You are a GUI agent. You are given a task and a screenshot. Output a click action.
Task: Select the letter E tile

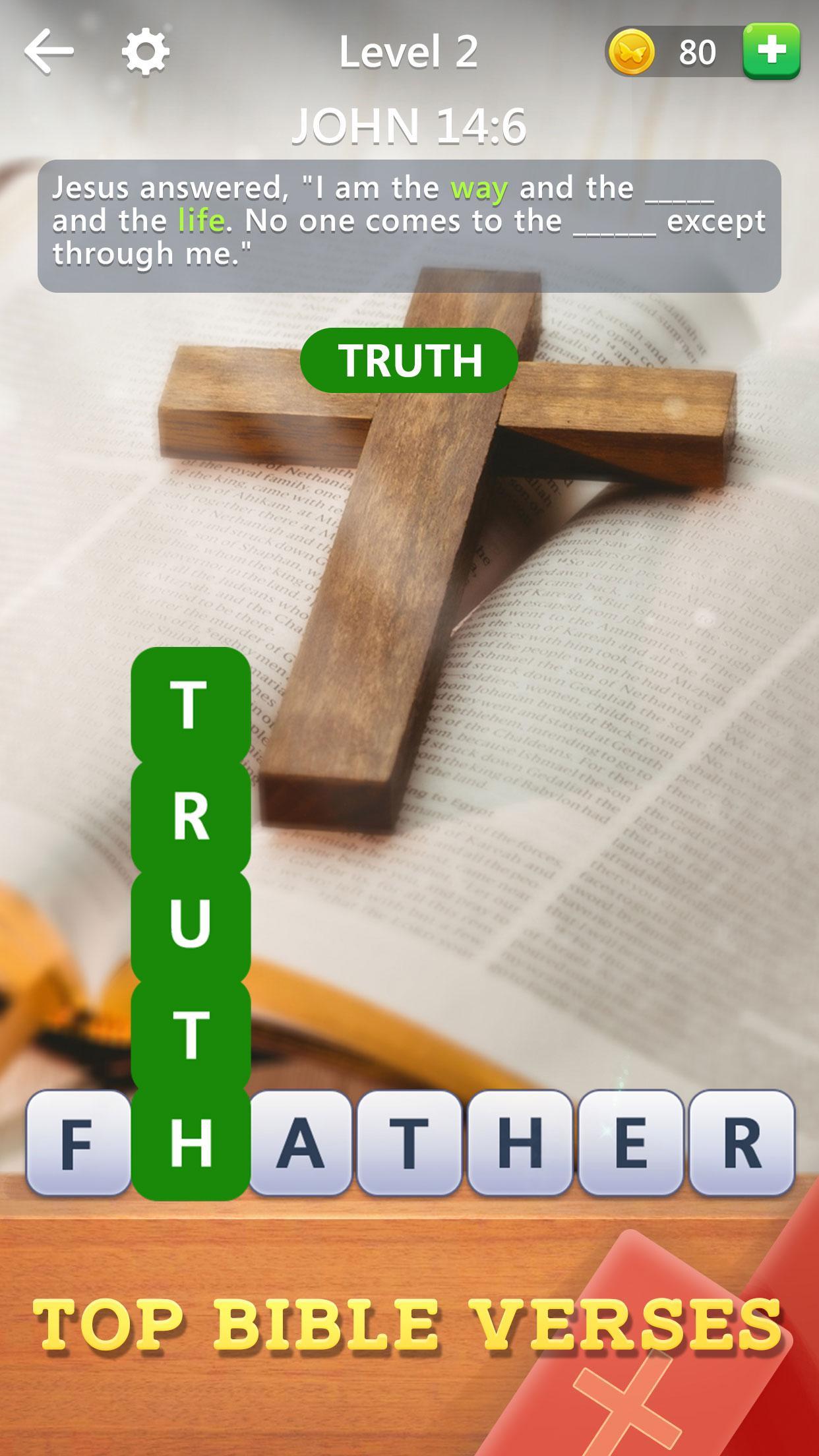[x=631, y=1143]
